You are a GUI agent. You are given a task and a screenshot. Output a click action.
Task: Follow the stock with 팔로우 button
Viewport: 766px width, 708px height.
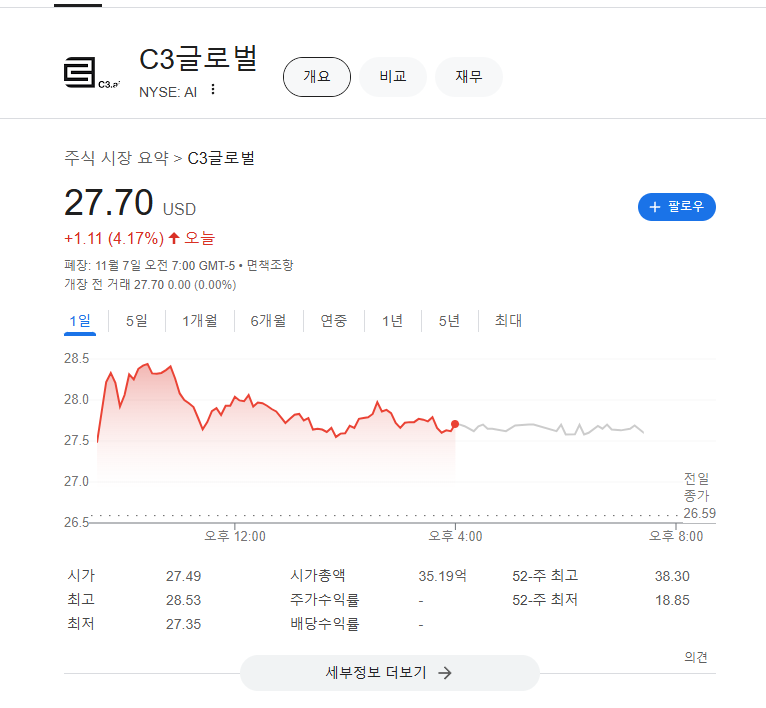tap(677, 207)
